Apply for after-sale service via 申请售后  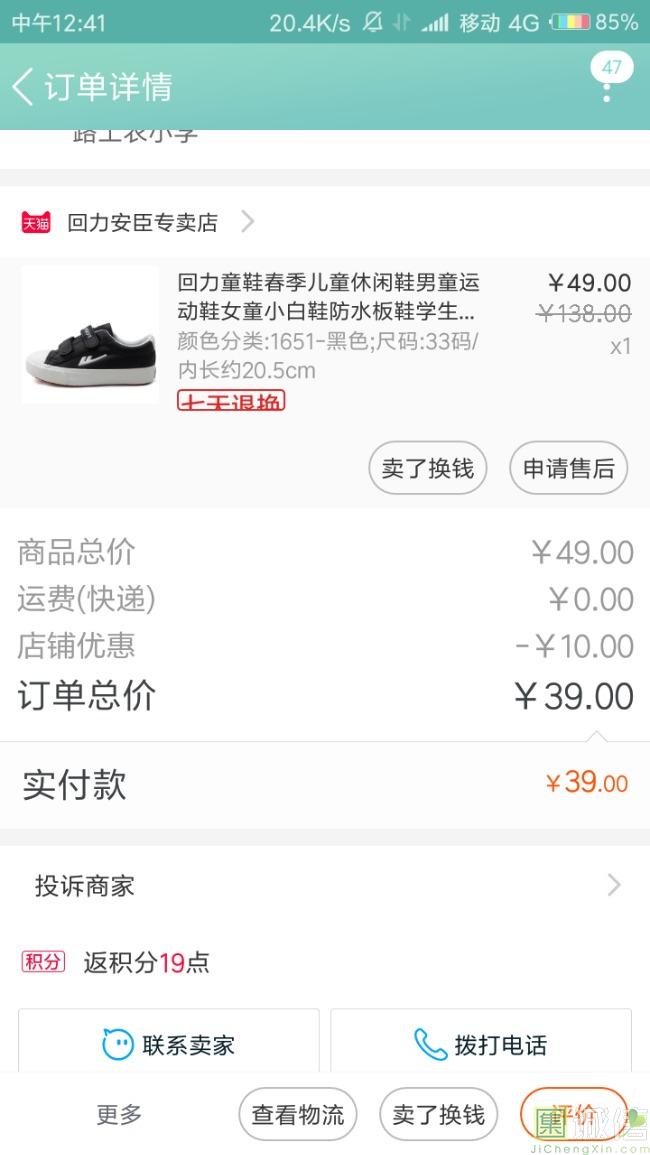[x=568, y=468]
